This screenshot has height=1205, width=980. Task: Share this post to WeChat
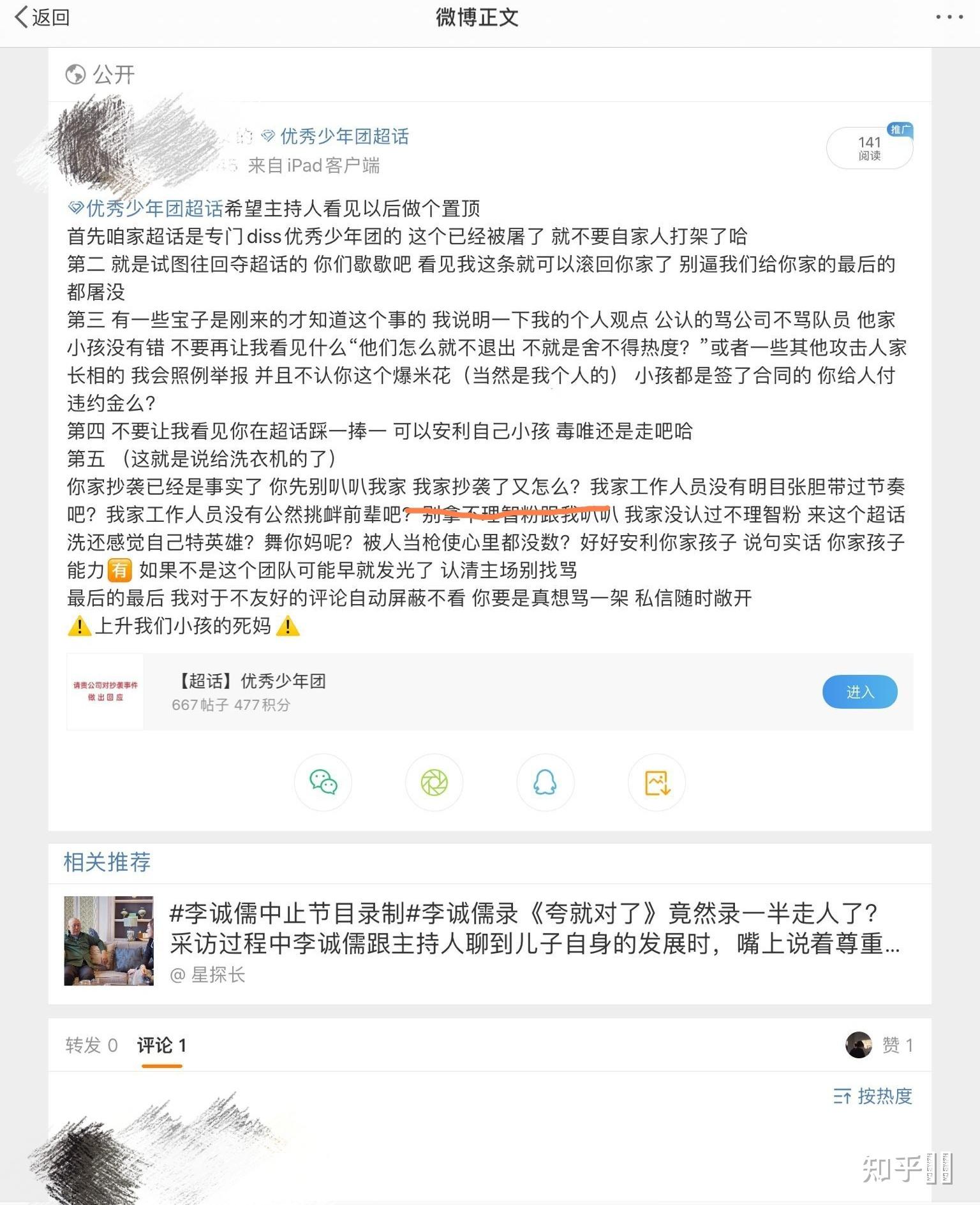pyautogui.click(x=323, y=783)
